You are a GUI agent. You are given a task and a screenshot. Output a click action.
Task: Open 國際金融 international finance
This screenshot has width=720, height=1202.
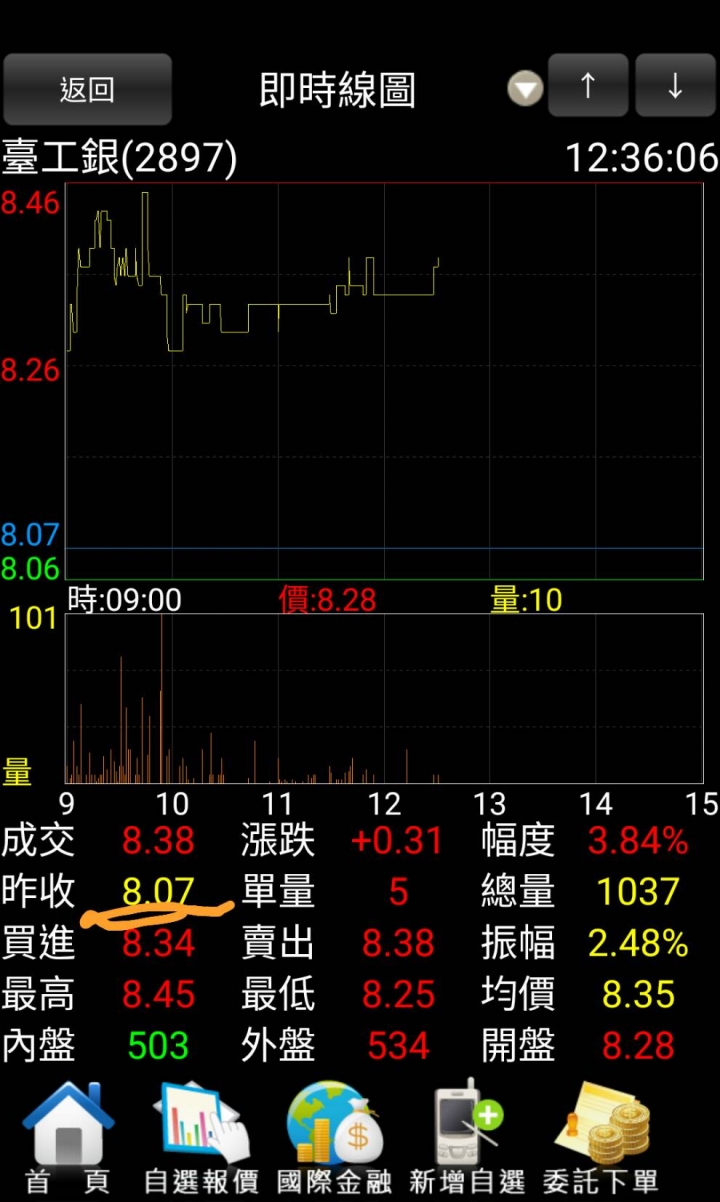pyautogui.click(x=334, y=1138)
